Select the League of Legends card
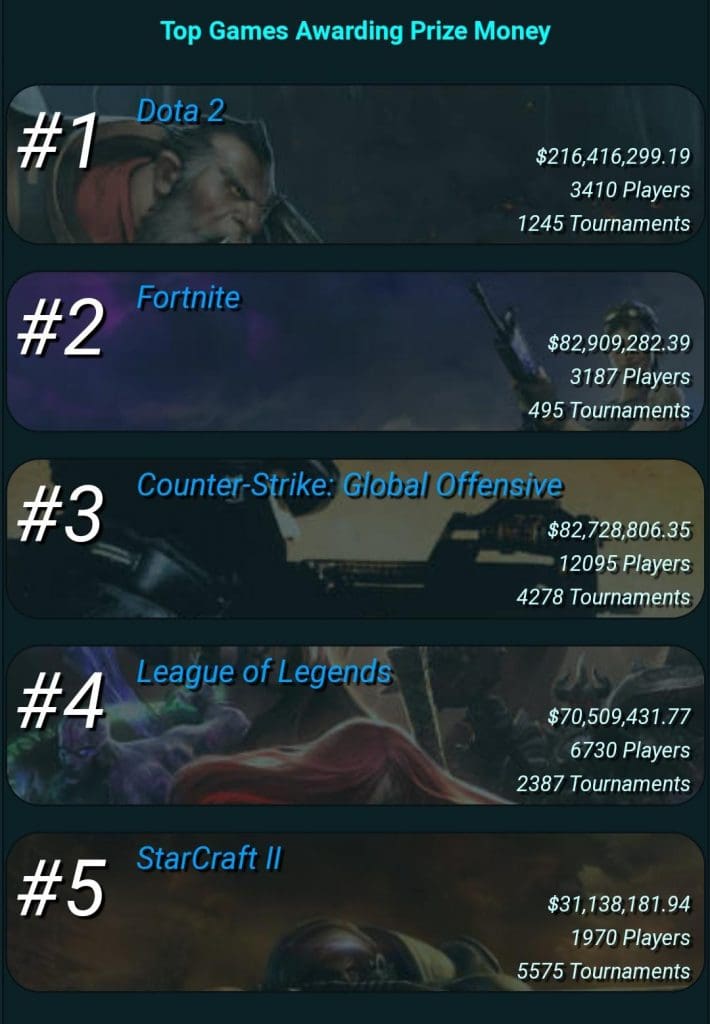This screenshot has width=710, height=1024. pos(355,725)
